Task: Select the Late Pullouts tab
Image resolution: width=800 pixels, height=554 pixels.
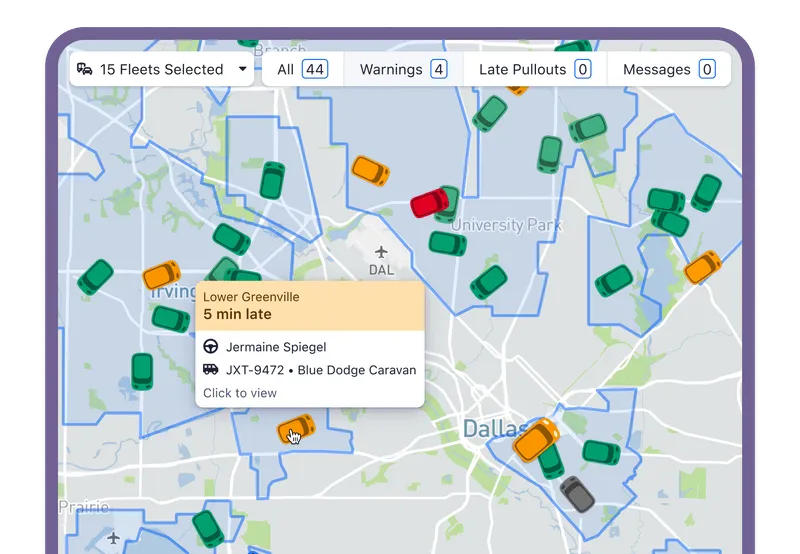Action: click(x=534, y=70)
